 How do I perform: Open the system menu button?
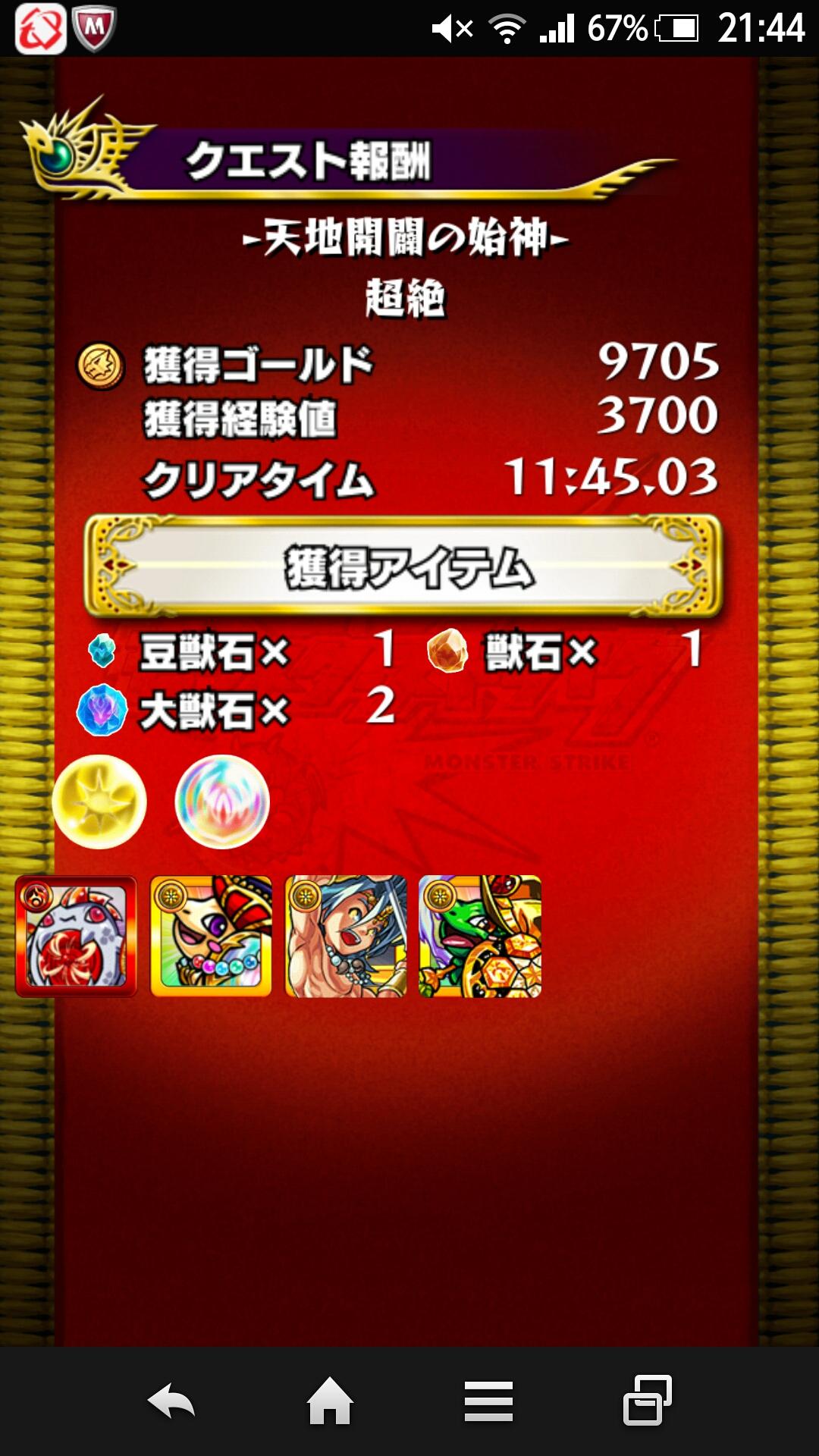[488, 1401]
